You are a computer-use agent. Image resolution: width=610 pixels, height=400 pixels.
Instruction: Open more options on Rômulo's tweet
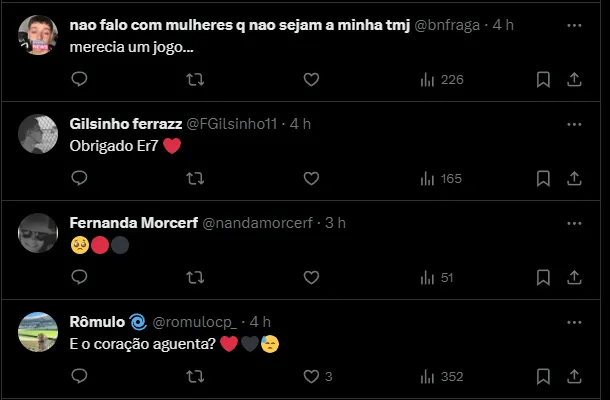pos(574,321)
